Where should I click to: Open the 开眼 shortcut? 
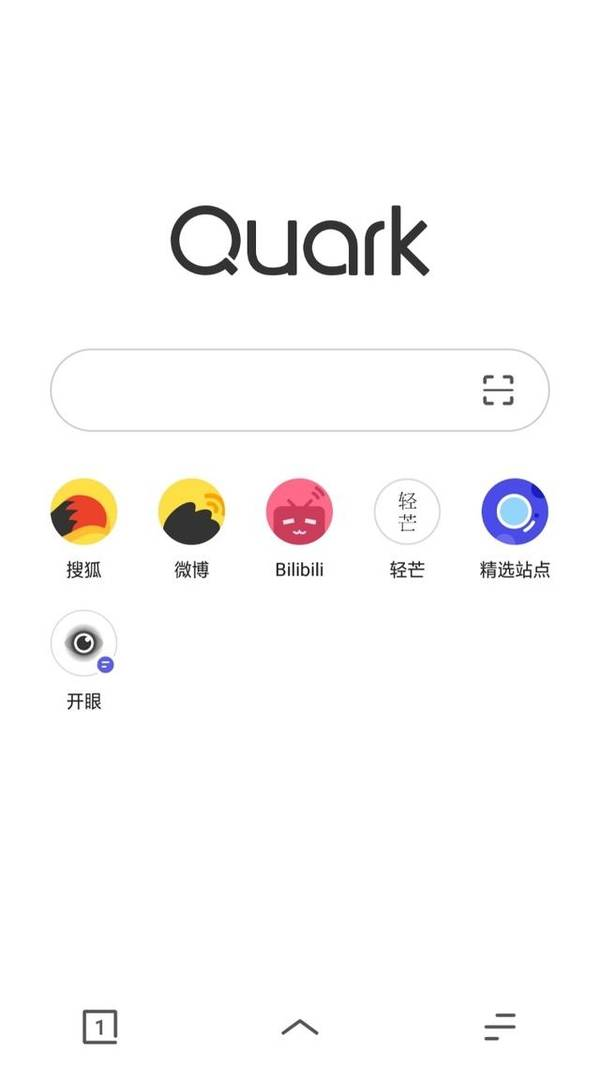[84, 644]
